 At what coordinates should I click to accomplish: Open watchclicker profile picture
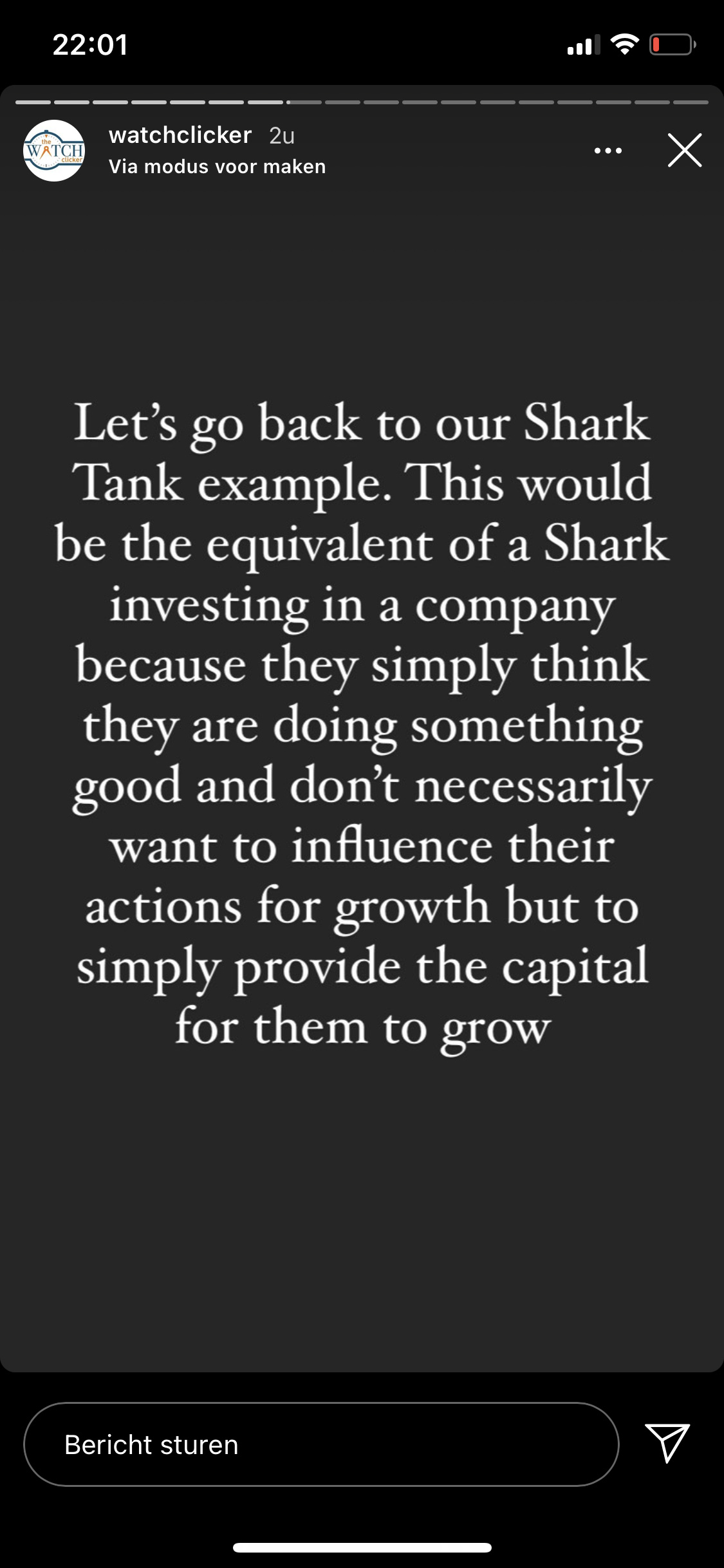pos(54,151)
